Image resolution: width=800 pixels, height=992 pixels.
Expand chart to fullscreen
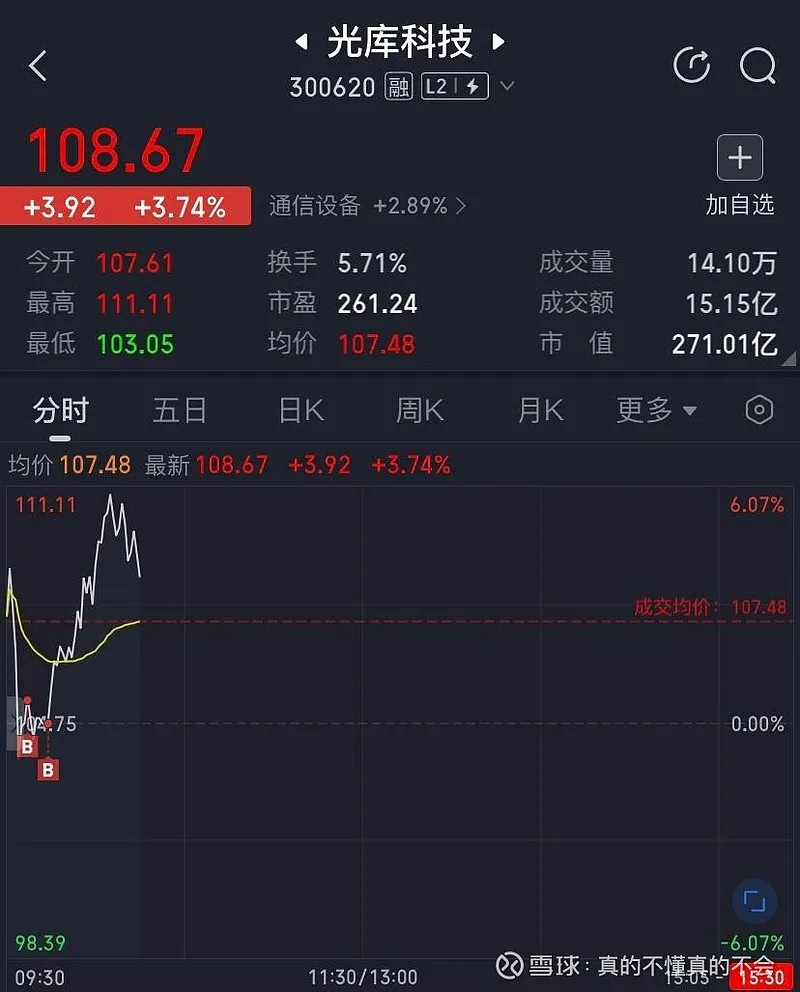[754, 901]
